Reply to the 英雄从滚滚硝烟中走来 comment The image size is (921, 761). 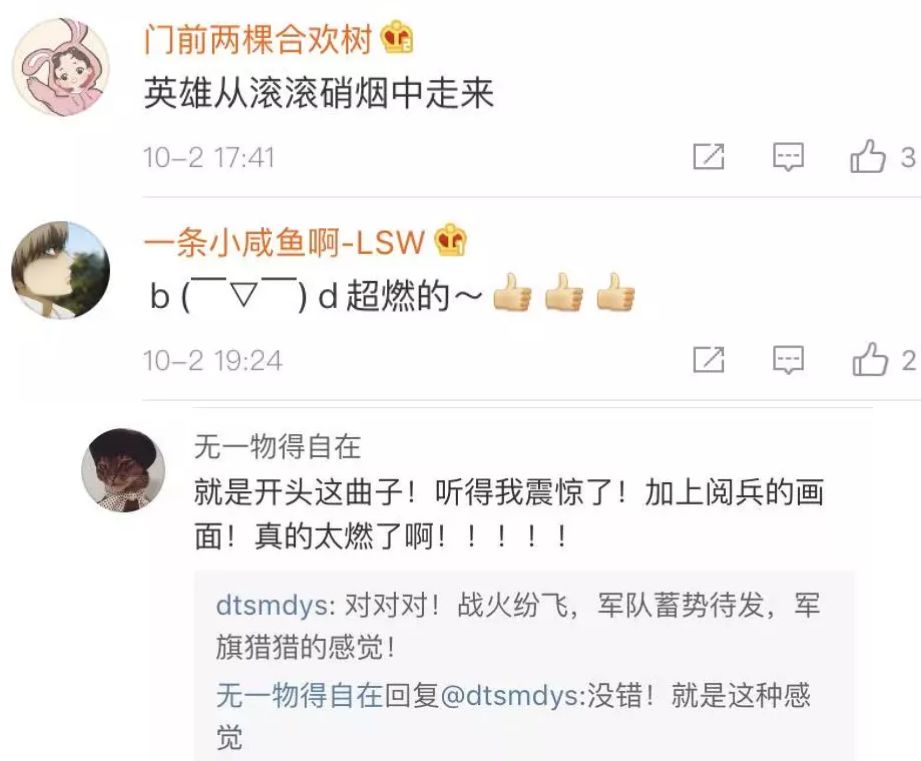pyautogui.click(x=789, y=157)
